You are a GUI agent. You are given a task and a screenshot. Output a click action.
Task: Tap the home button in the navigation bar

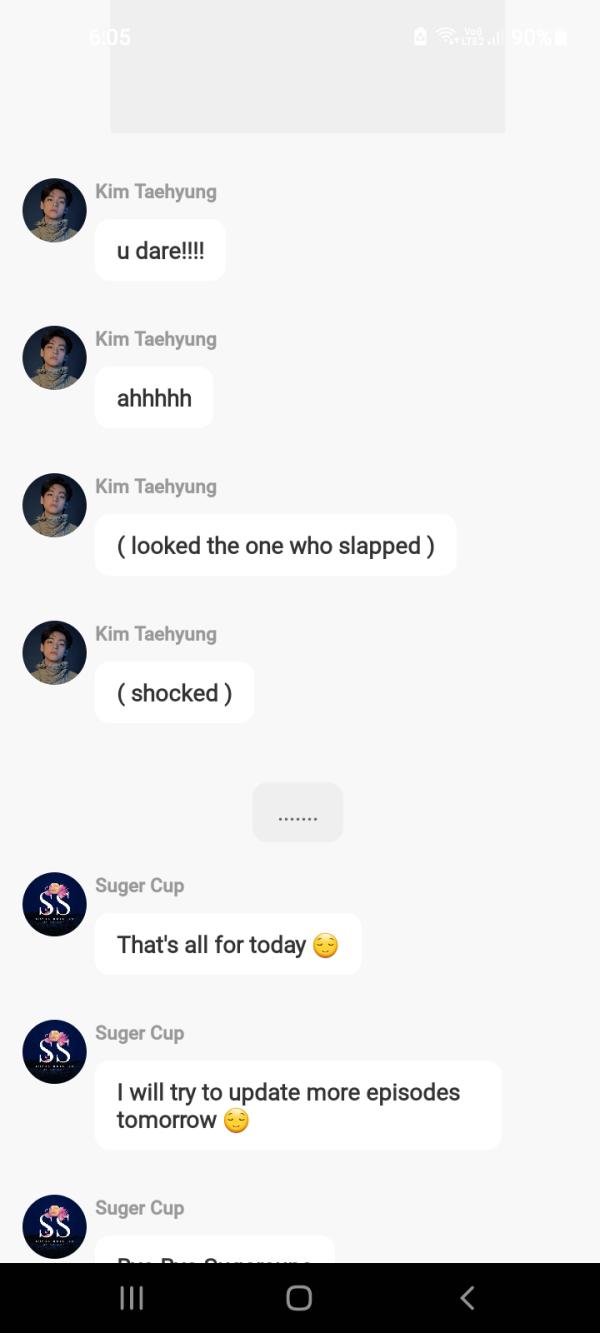[x=299, y=1298]
